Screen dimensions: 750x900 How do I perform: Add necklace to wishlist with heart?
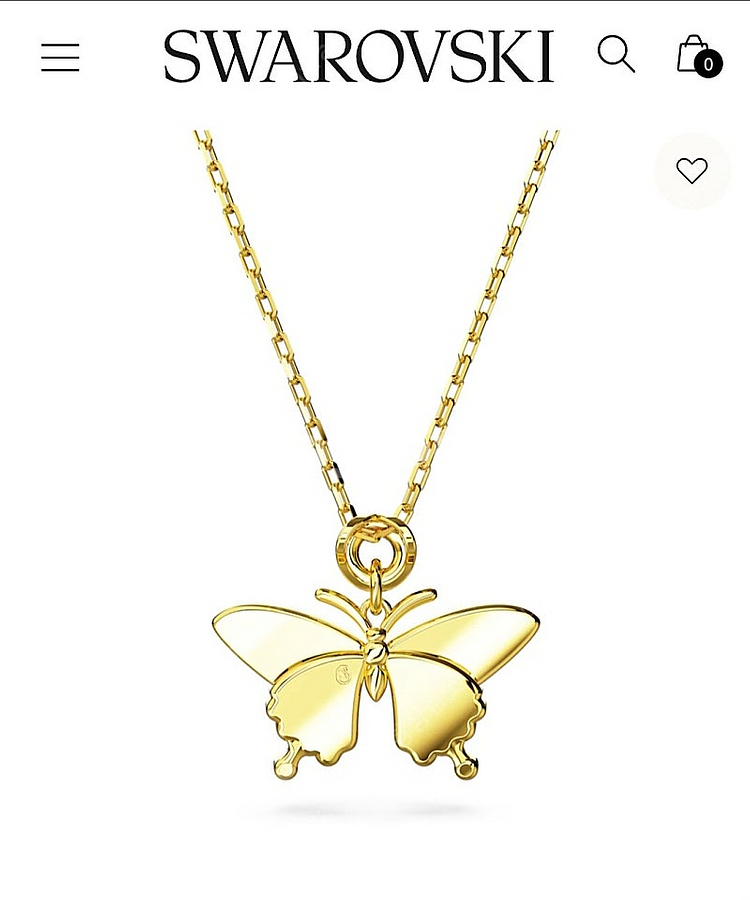(691, 171)
